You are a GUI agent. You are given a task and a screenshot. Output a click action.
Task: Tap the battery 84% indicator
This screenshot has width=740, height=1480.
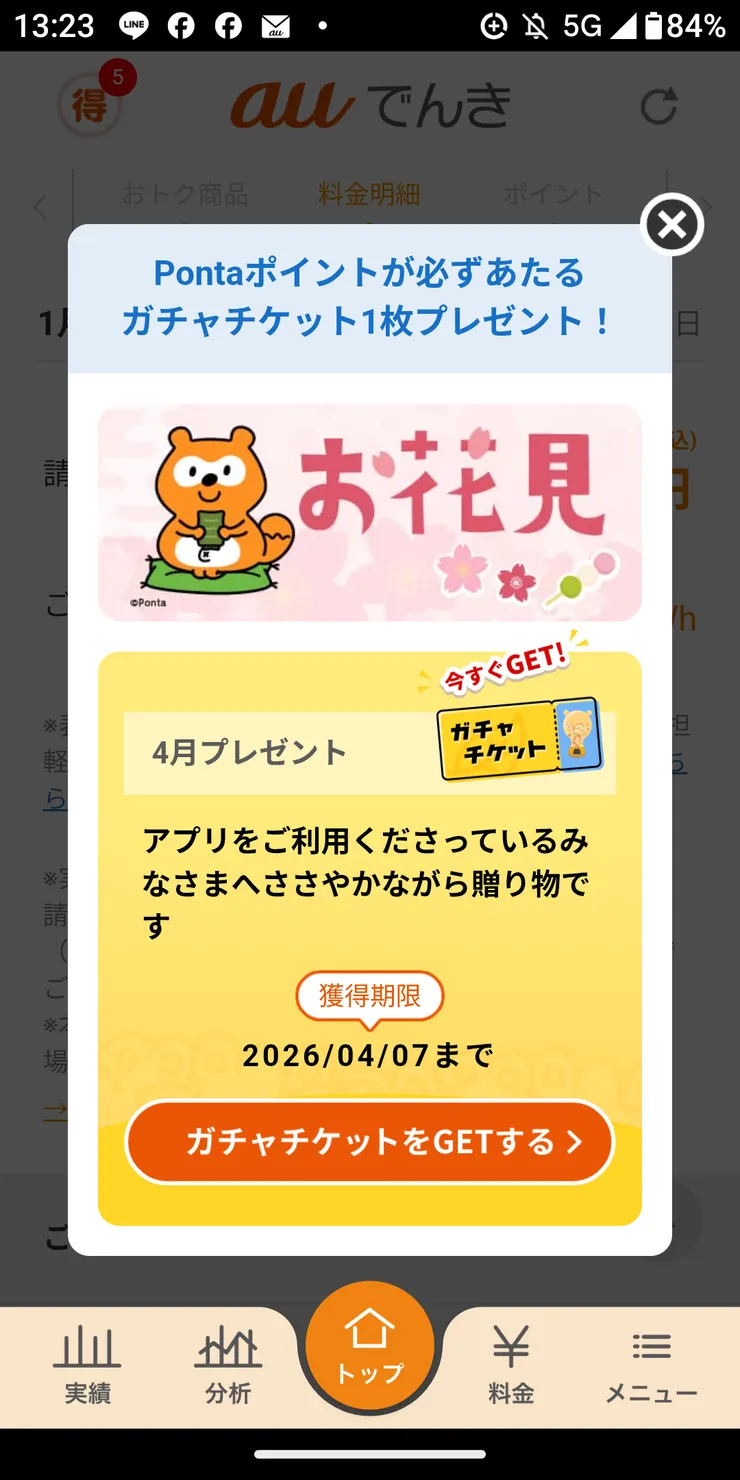coord(696,26)
